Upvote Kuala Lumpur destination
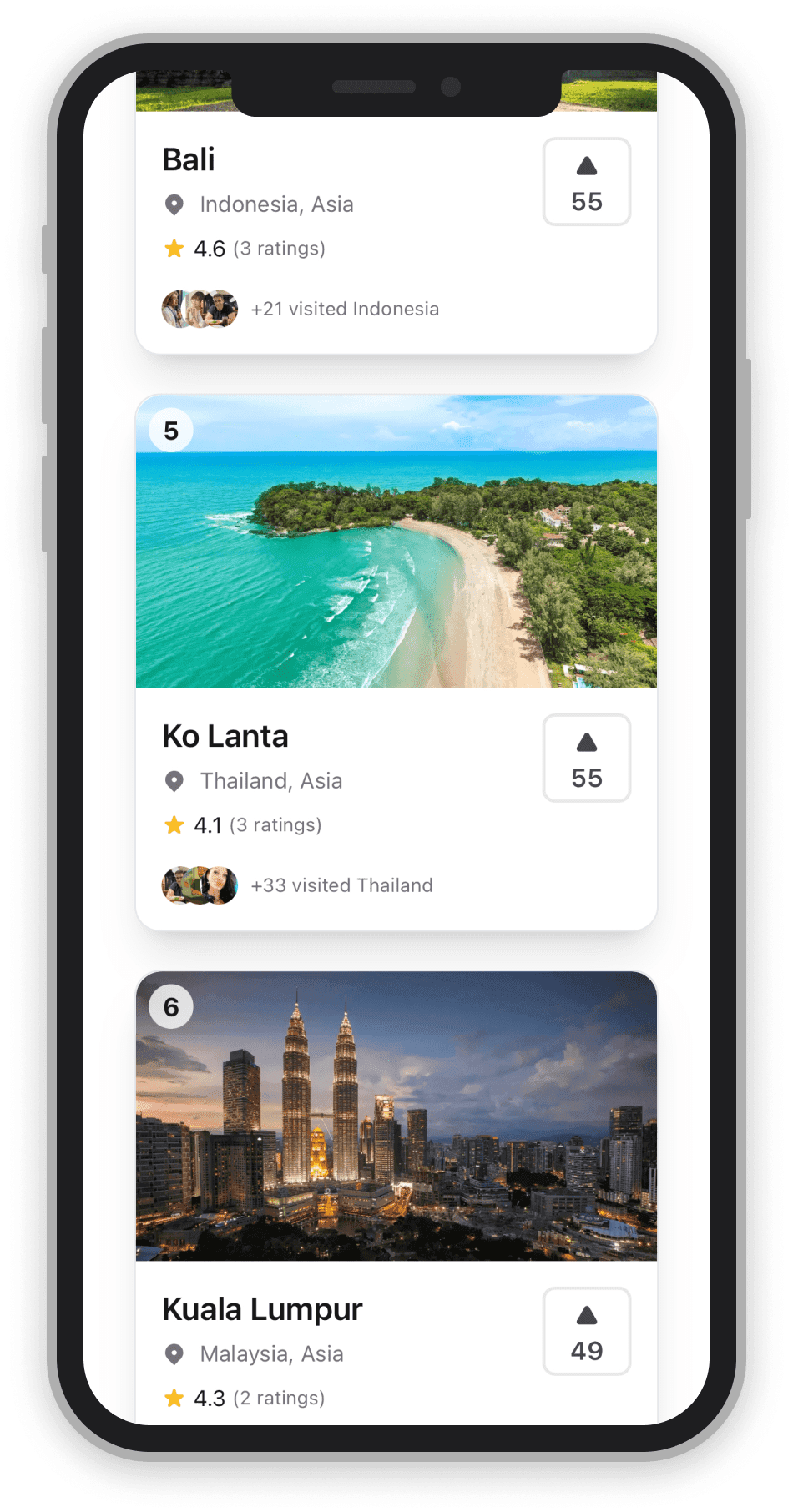 pos(586,1331)
